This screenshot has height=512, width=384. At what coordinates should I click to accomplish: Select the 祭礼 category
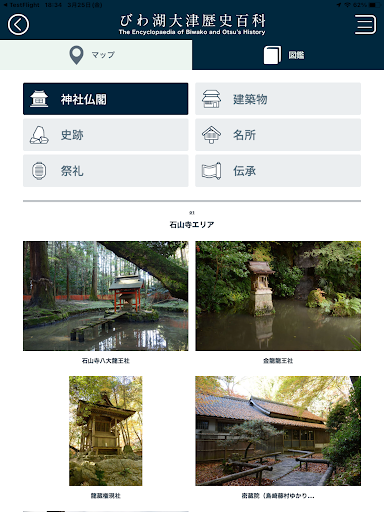pos(106,171)
